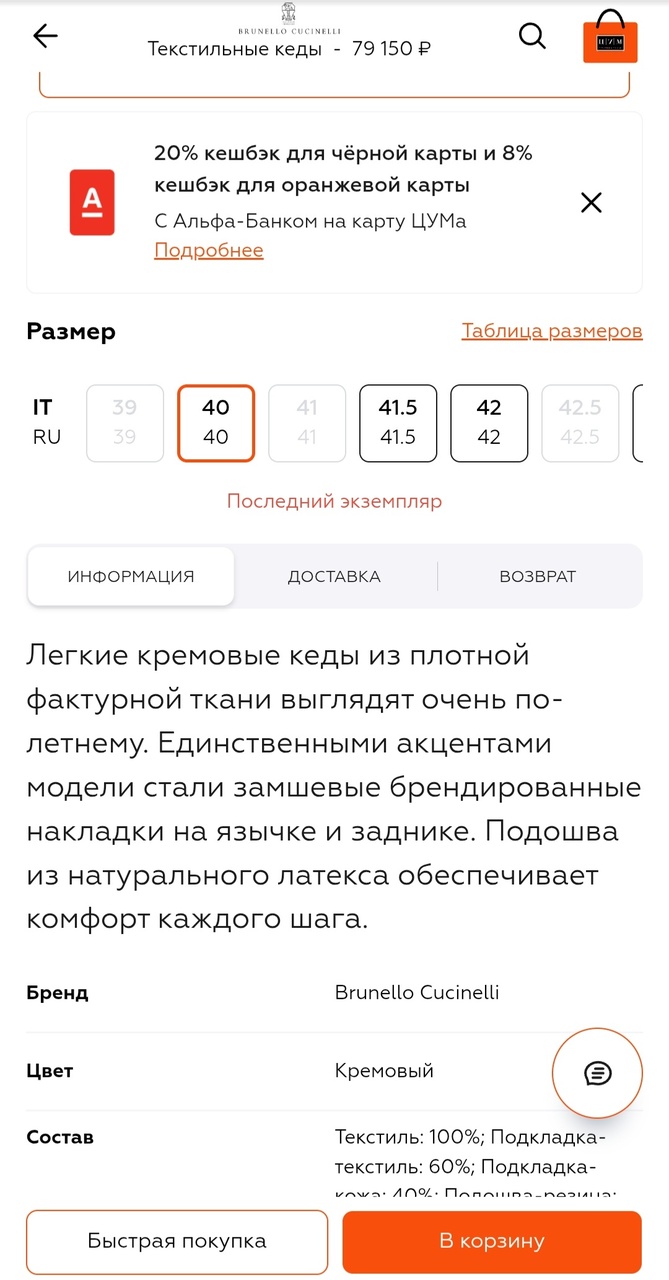Open the Подробнее link about cashback
The width and height of the screenshot is (669, 1280).
[208, 250]
